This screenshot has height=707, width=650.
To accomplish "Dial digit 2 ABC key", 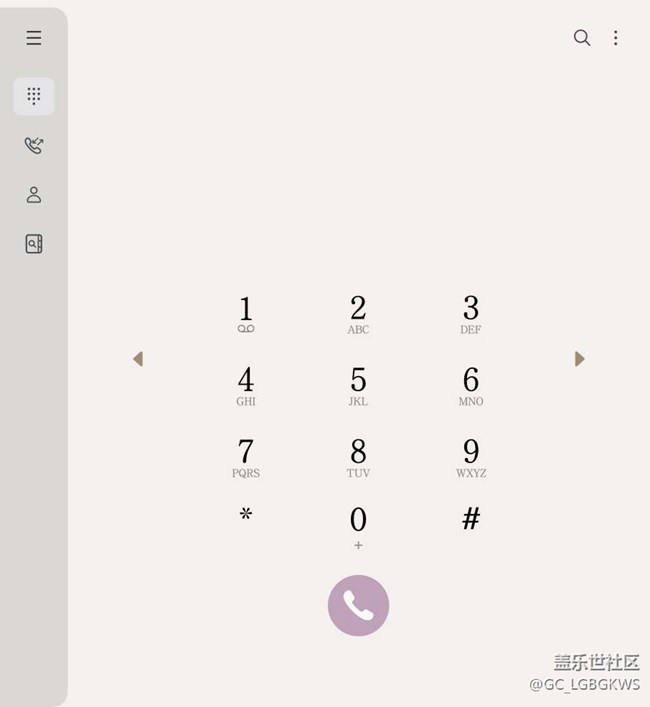I will click(x=358, y=314).
